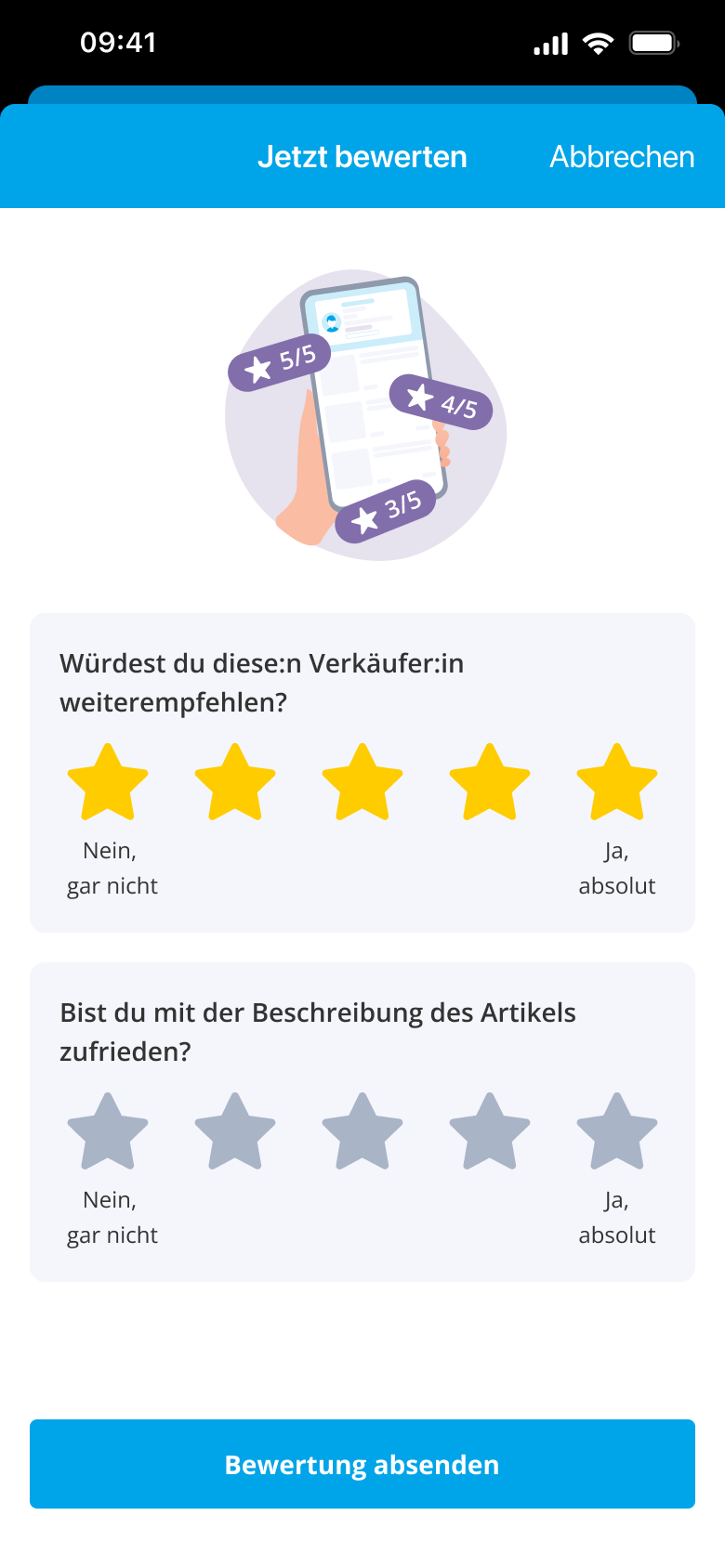Submit with Bewertung absenden button
The width and height of the screenshot is (725, 1568).
(362, 1464)
